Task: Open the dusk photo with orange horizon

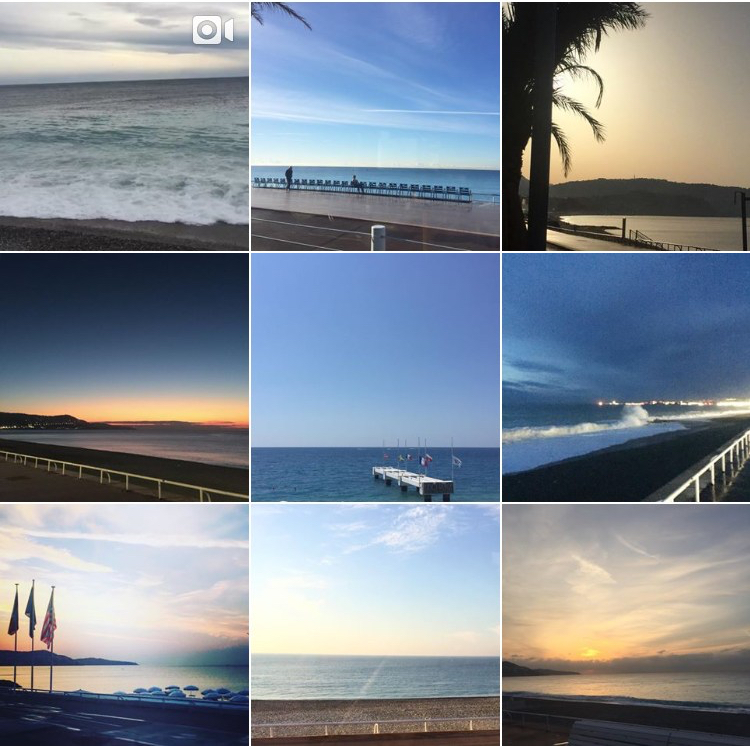Action: [124, 376]
